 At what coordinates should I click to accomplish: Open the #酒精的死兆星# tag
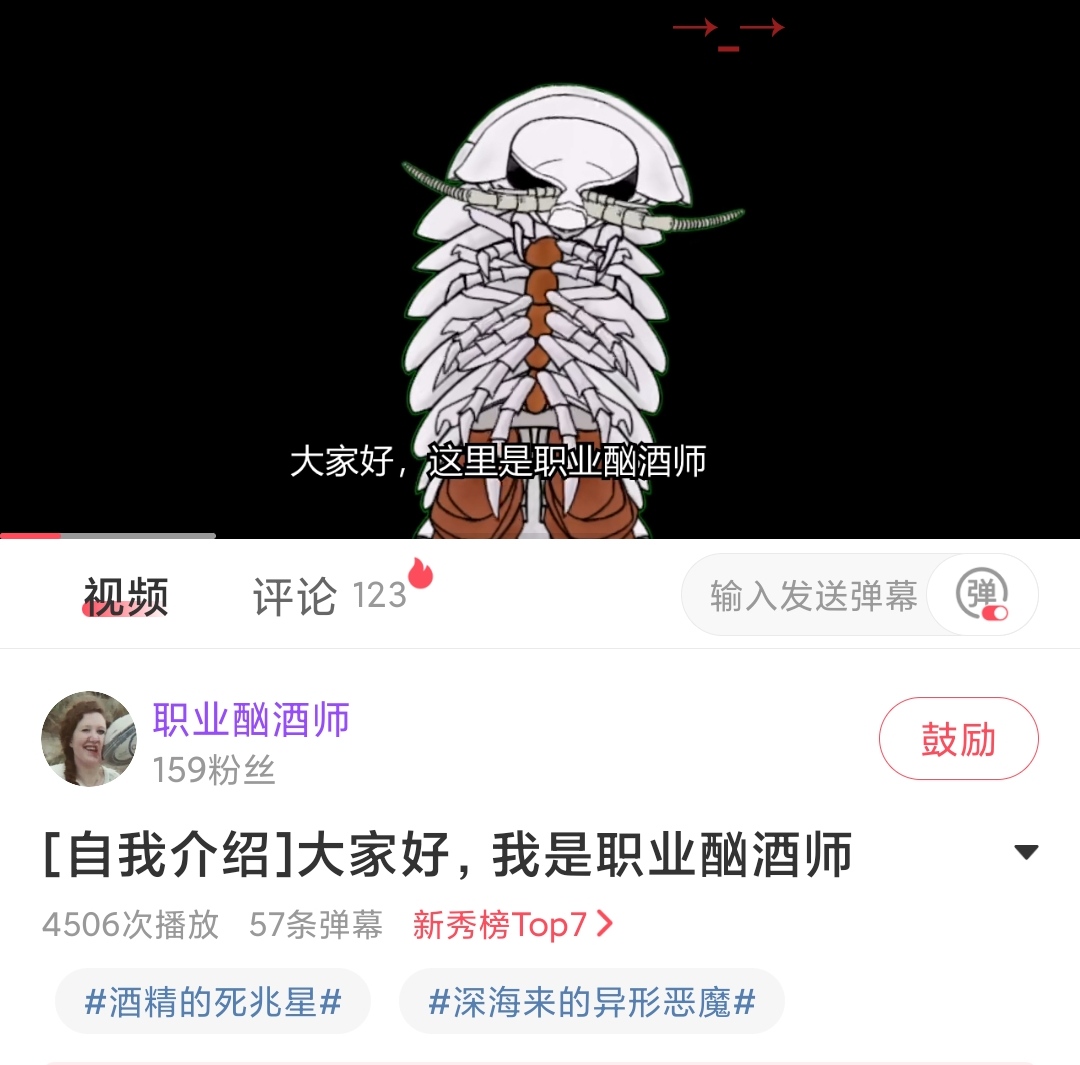213,1001
